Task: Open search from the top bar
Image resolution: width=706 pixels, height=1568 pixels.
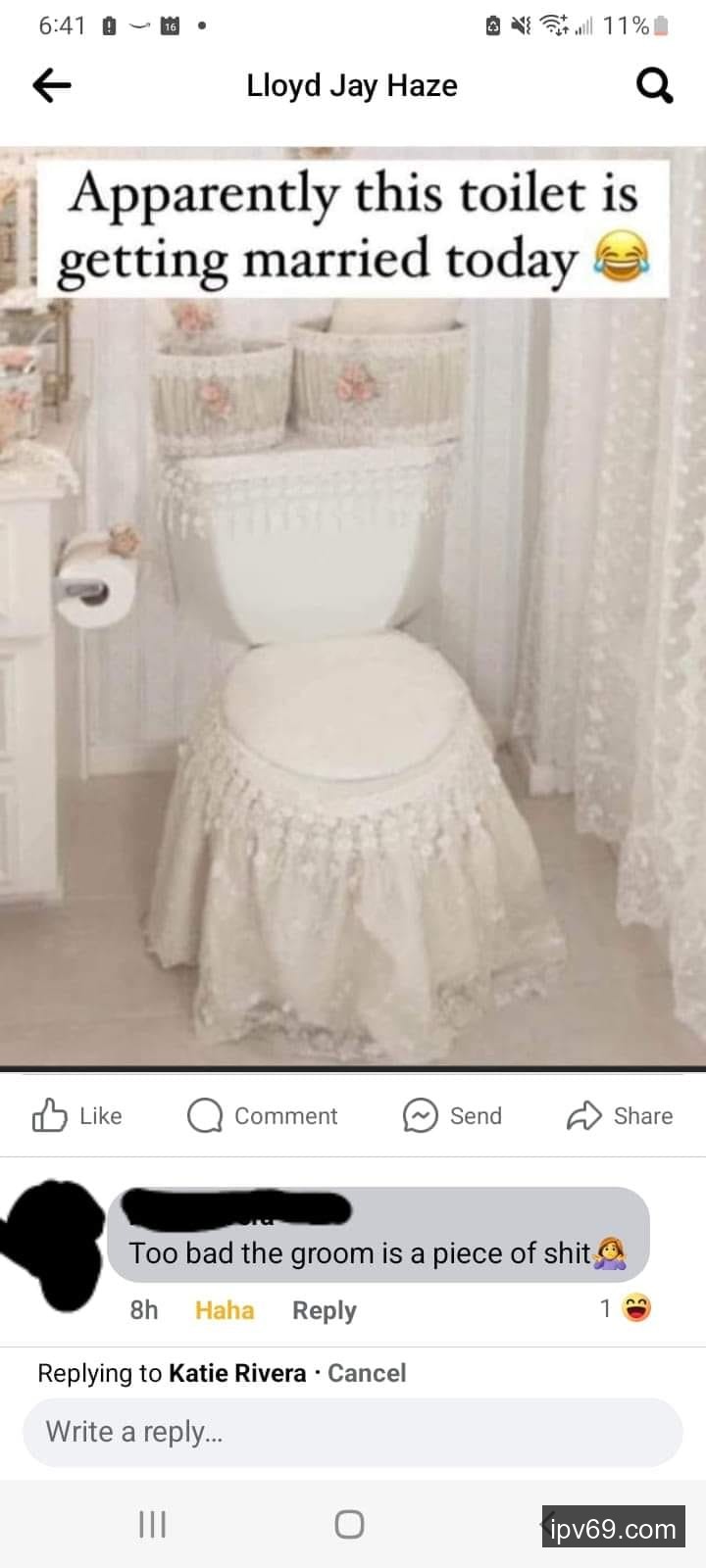Action: pyautogui.click(x=654, y=86)
